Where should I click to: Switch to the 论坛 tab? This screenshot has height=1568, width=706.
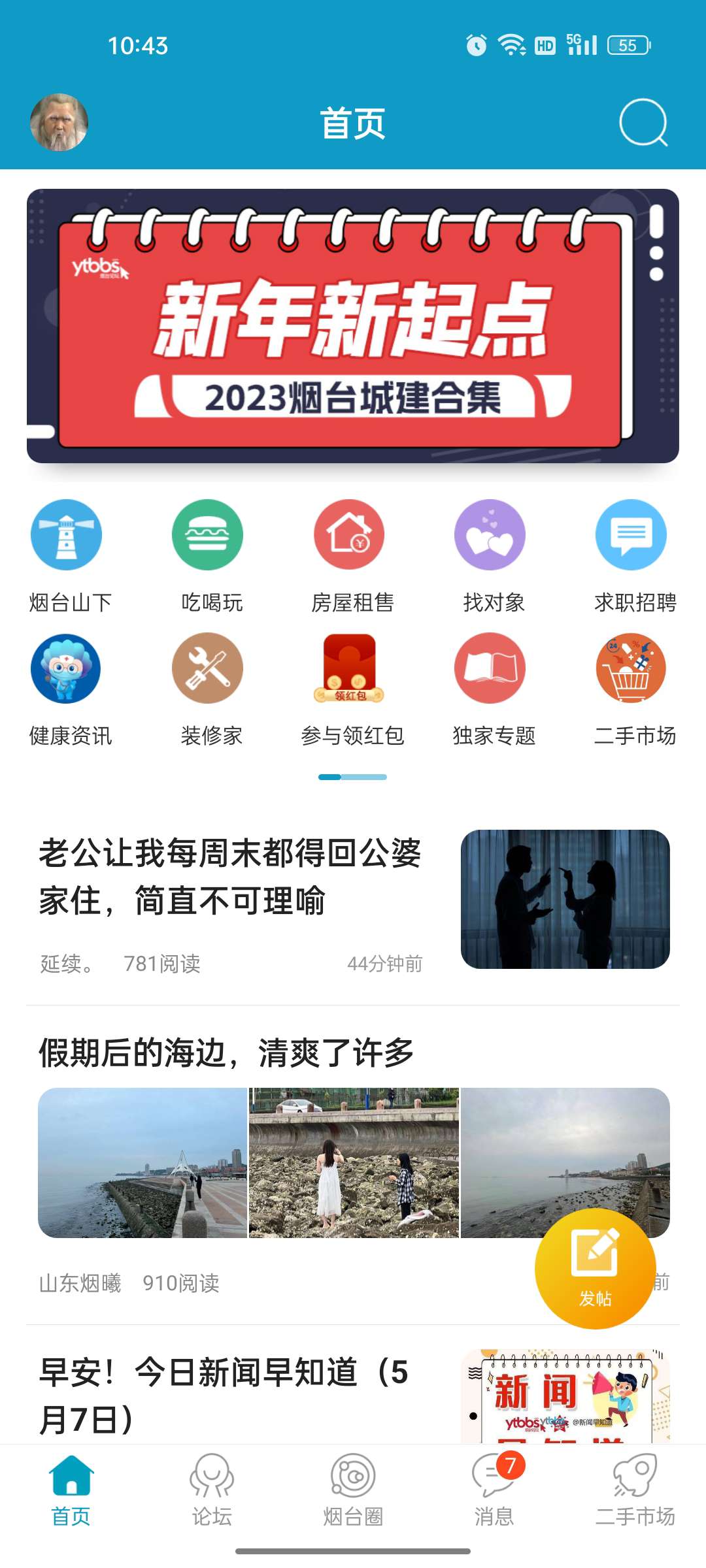pyautogui.click(x=212, y=1490)
